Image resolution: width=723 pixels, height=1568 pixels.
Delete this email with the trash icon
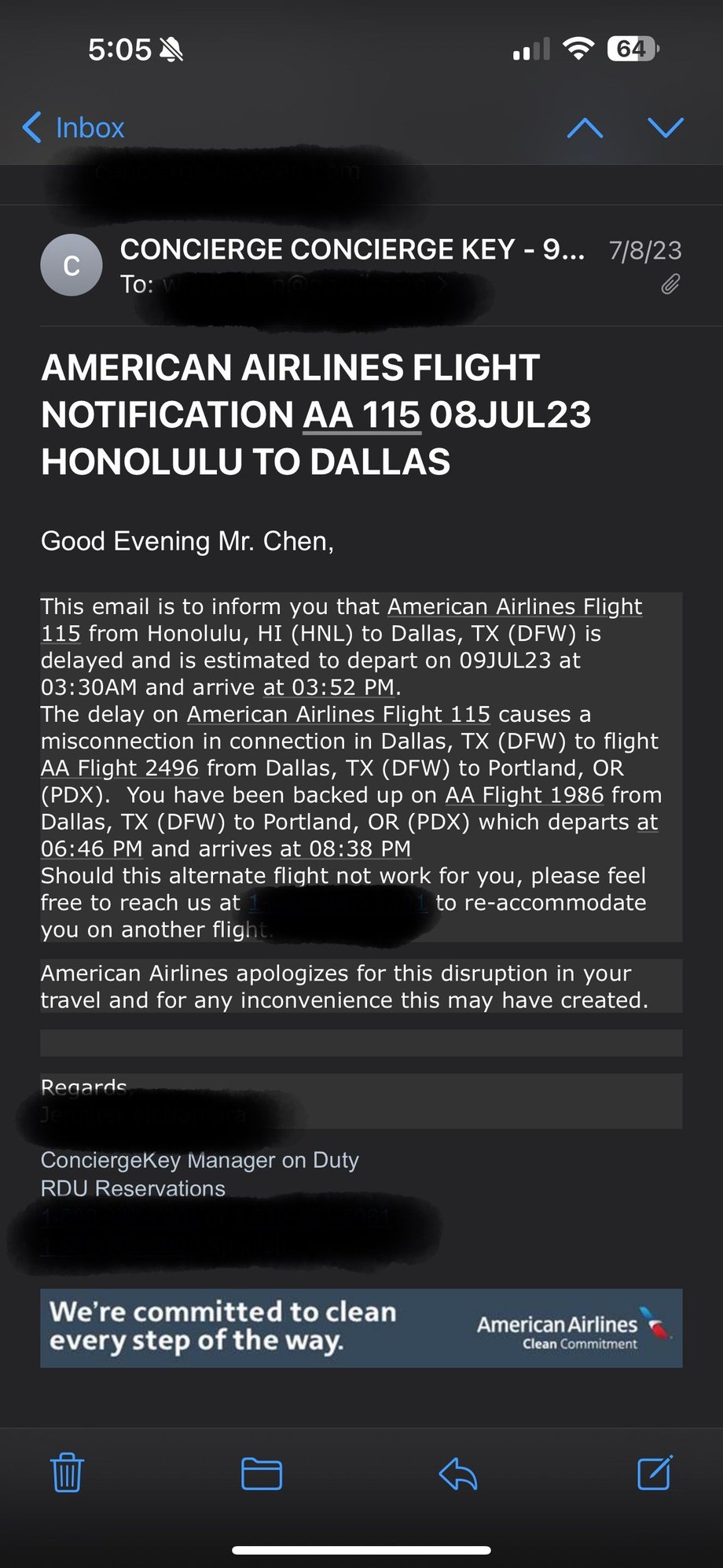click(x=67, y=1472)
